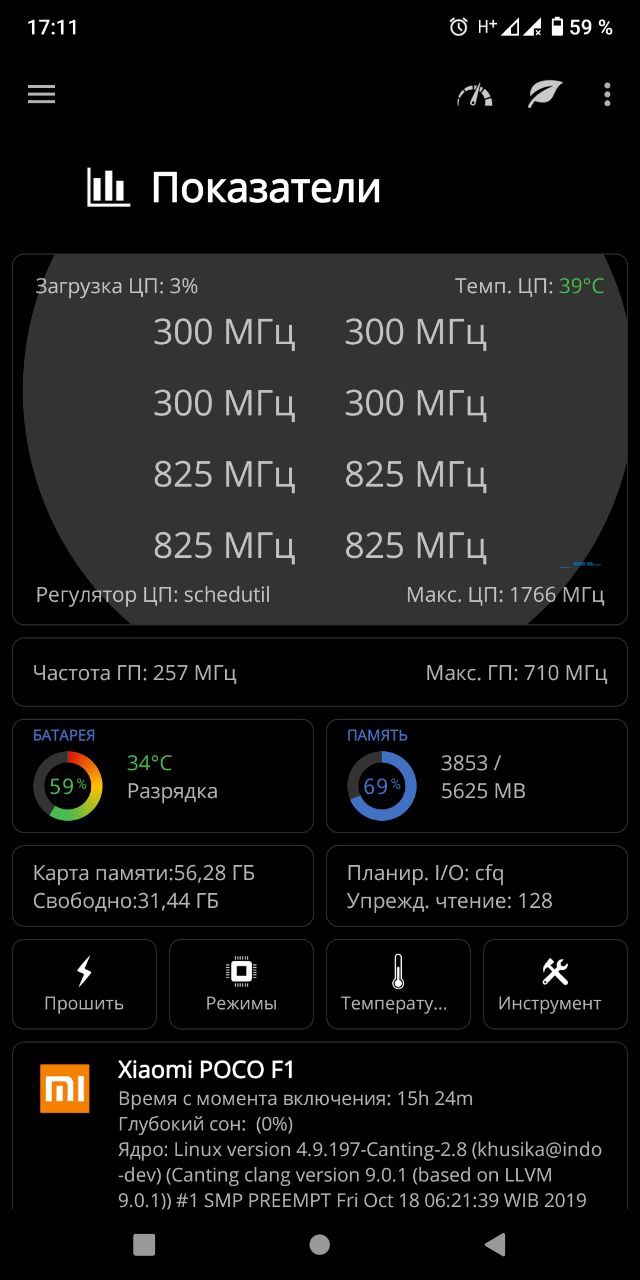Viewport: 640px width, 1280px height.
Task: Open the Xiaomi POCO F1 device info card
Action: point(320,1126)
